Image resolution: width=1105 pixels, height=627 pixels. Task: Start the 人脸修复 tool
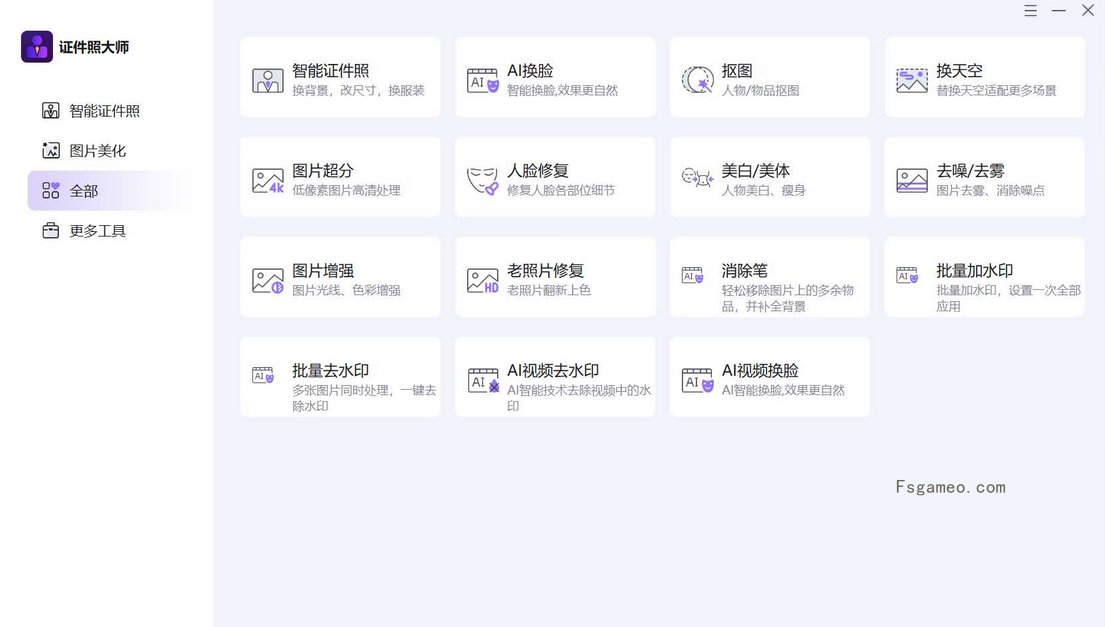click(x=555, y=178)
